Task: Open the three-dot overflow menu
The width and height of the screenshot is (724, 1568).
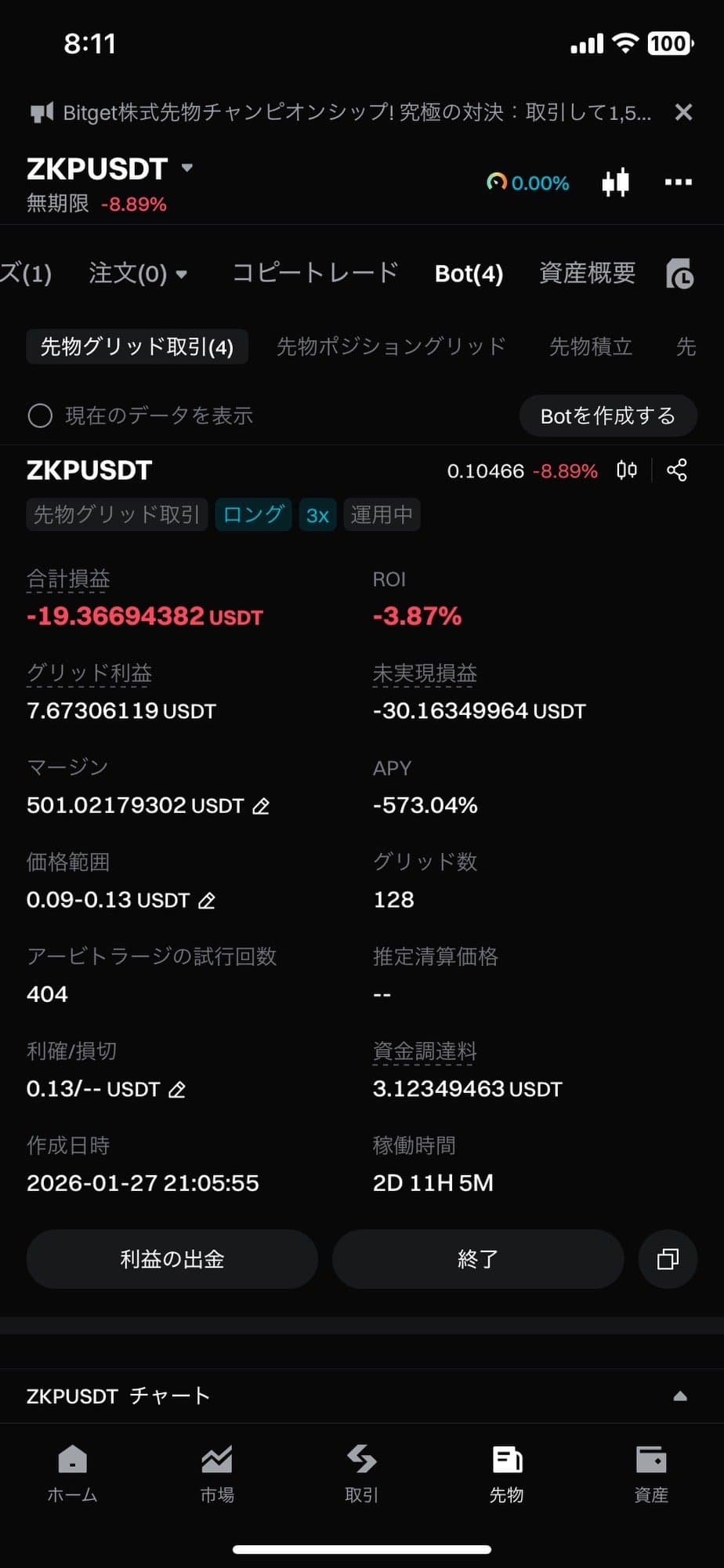Action: [x=678, y=182]
